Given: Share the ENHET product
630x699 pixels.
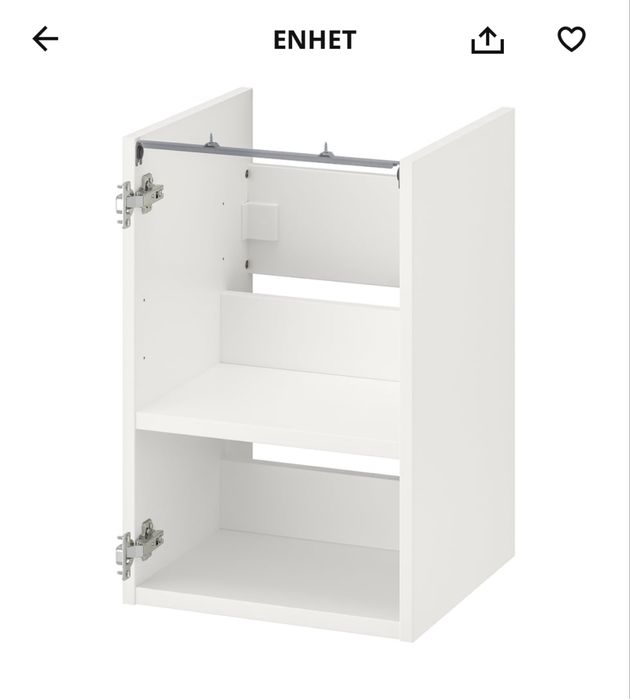Looking at the screenshot, I should click(x=487, y=40).
